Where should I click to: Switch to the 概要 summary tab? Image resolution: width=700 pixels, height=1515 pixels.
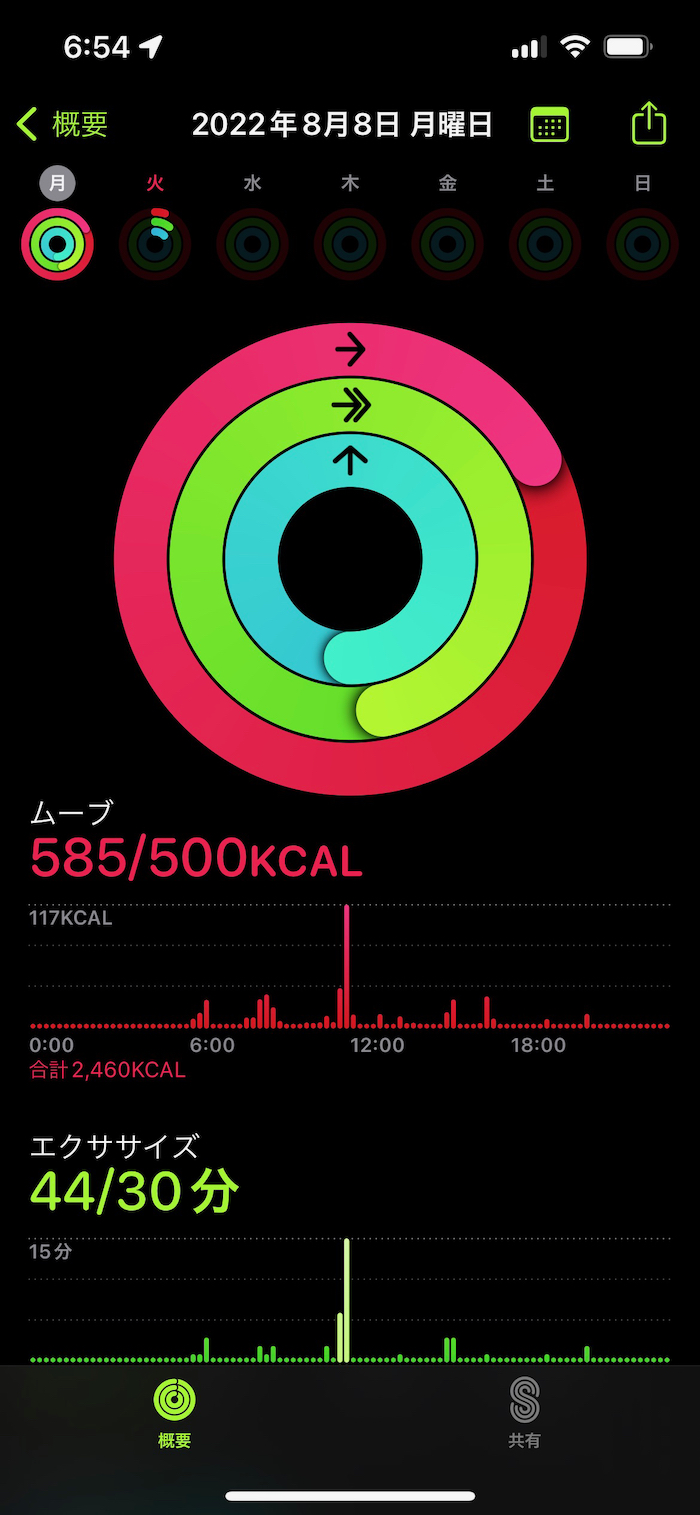175,1412
